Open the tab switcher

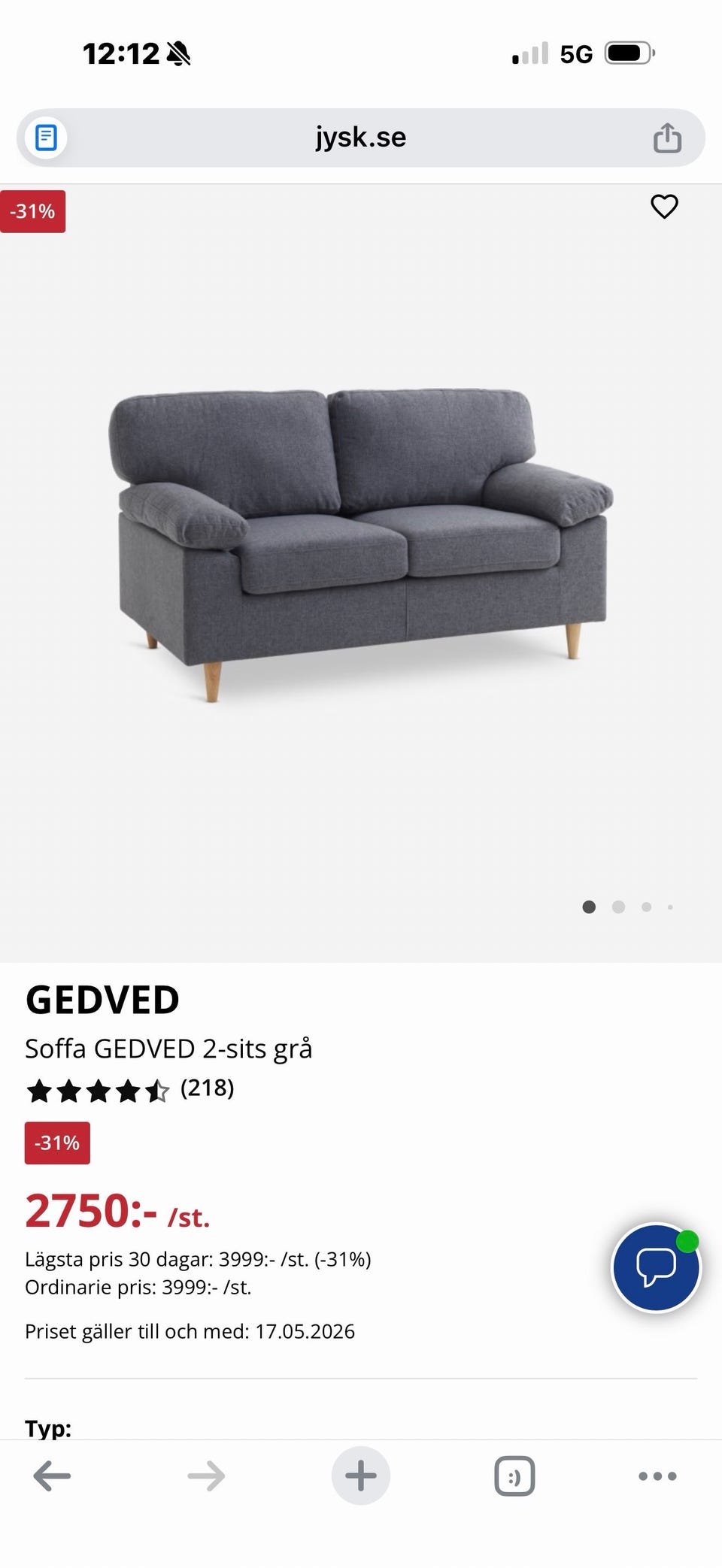pyautogui.click(x=514, y=1476)
